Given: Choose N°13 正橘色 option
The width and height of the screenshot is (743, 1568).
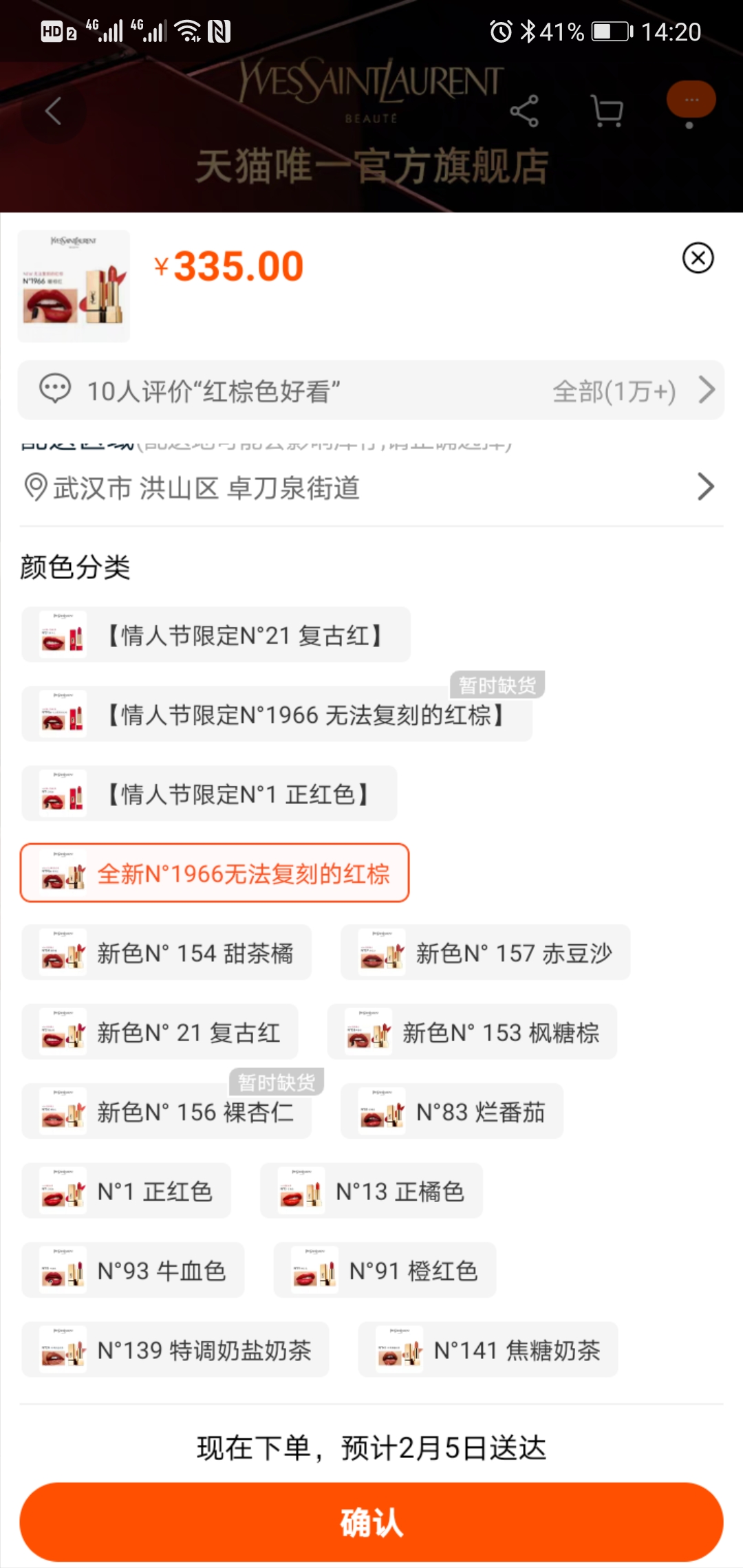Looking at the screenshot, I should point(371,1191).
